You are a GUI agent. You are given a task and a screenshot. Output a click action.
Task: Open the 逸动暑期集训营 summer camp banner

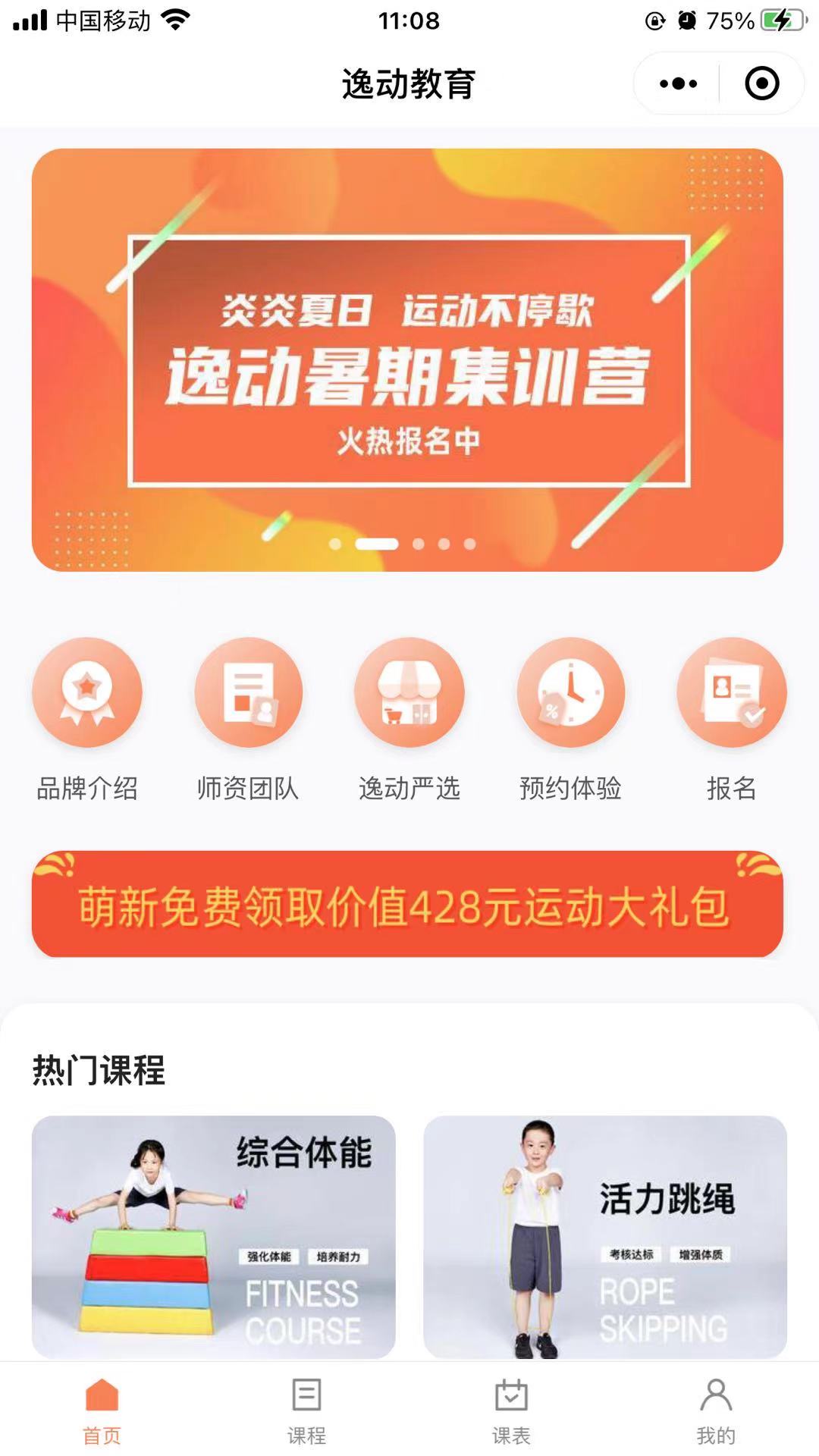(x=407, y=360)
